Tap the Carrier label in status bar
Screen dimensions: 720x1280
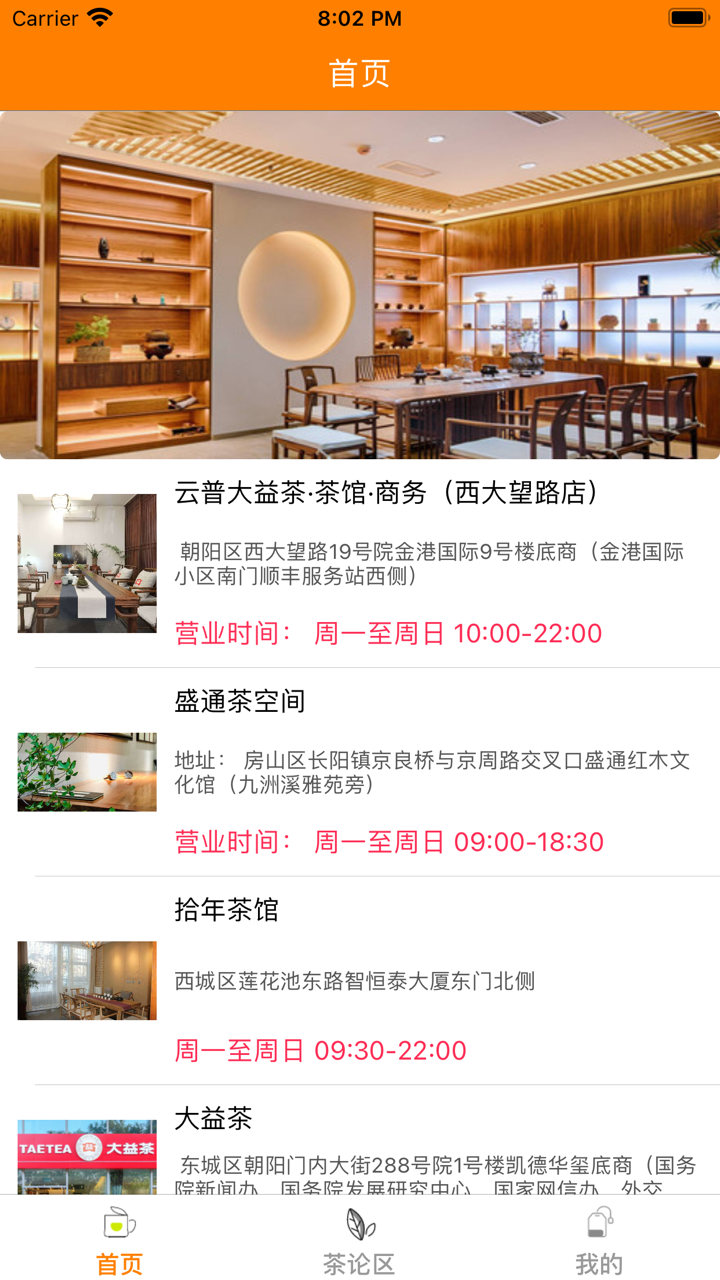[x=46, y=17]
